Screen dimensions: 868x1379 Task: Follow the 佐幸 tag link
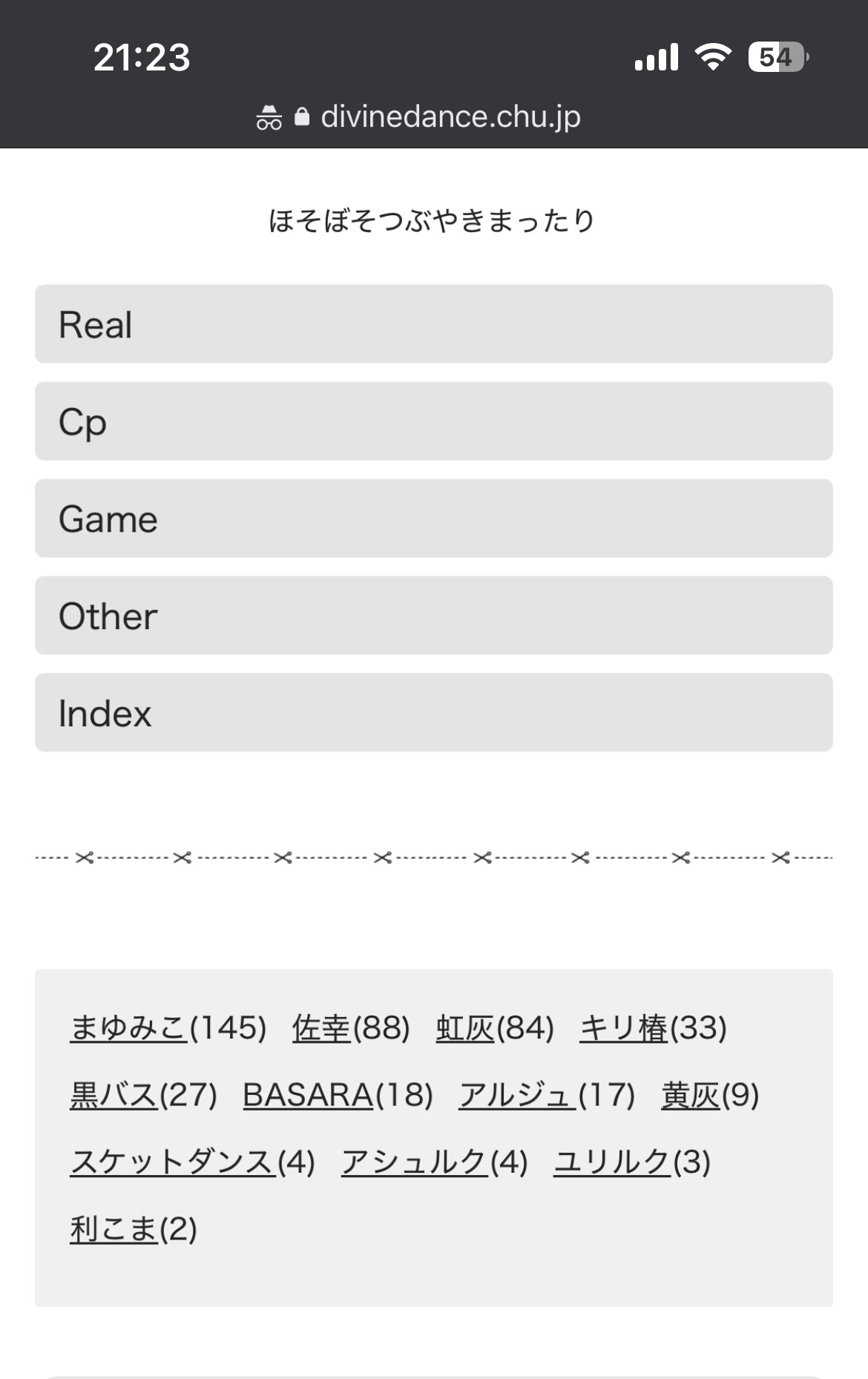(x=321, y=1028)
